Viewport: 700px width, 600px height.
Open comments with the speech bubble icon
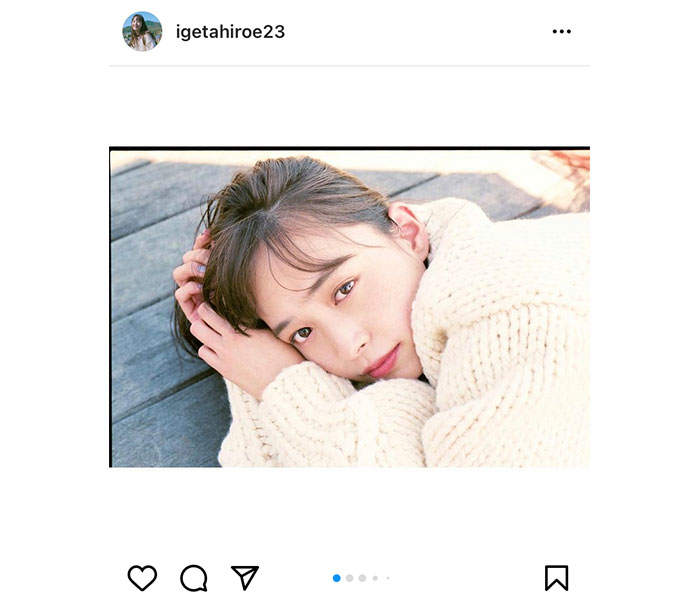[x=194, y=578]
